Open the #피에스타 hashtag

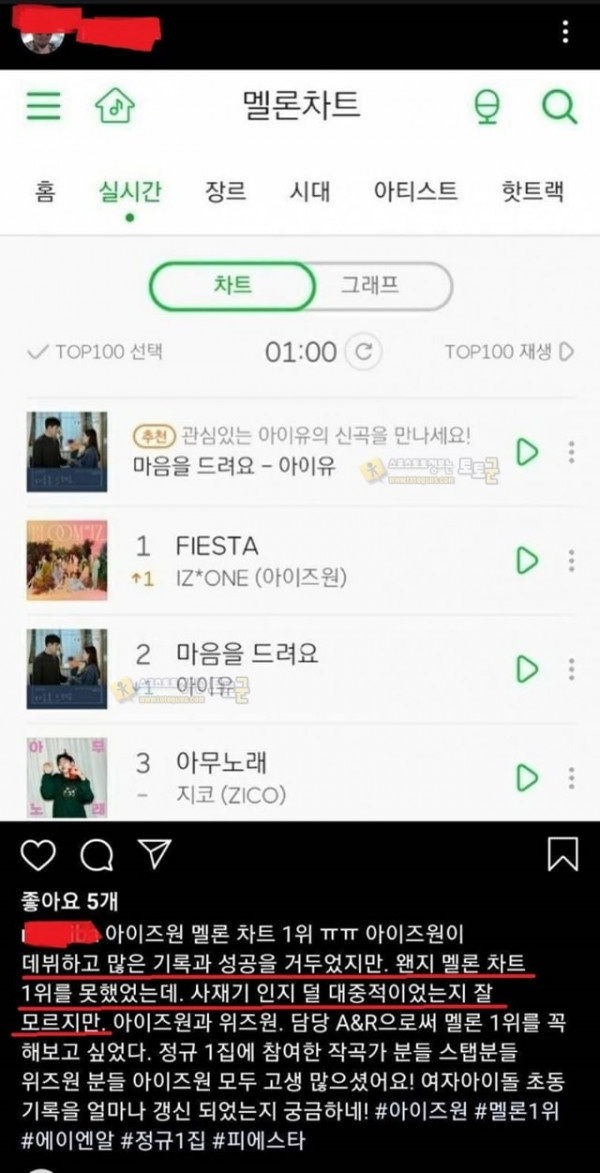(x=262, y=1142)
